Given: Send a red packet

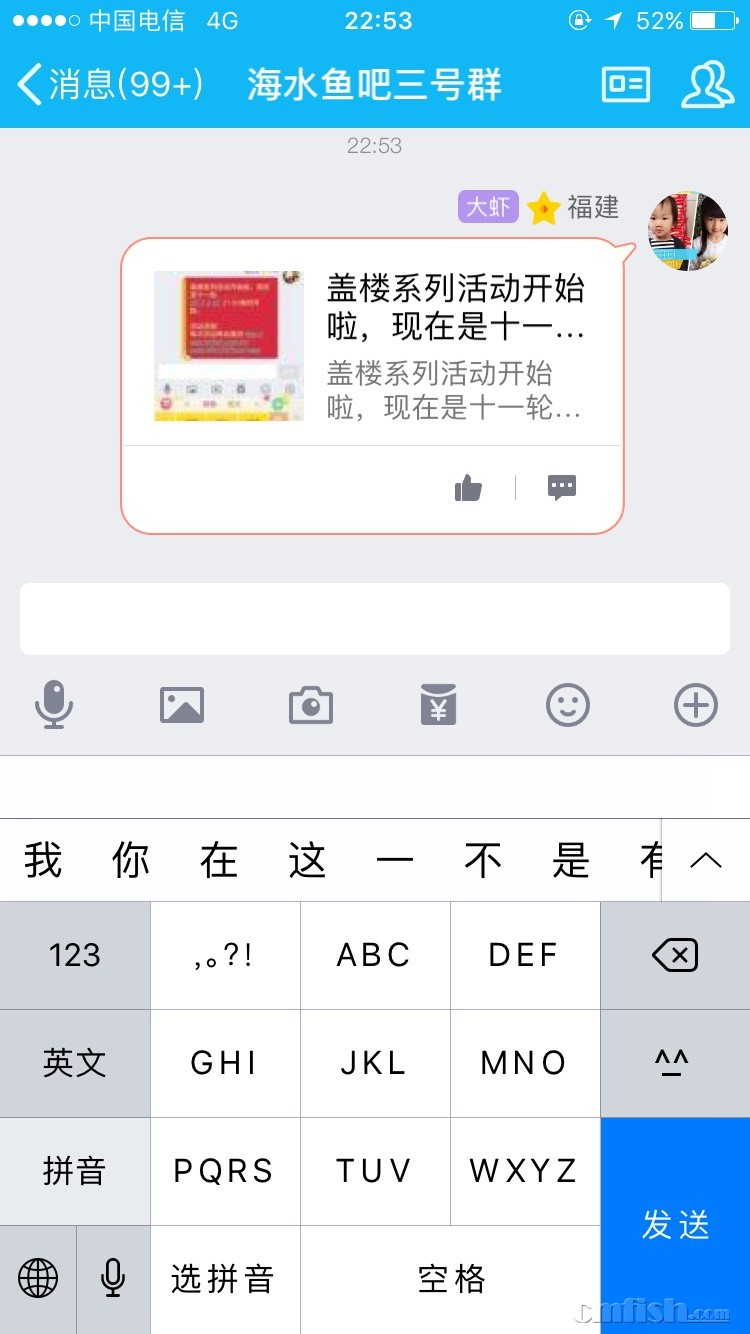Looking at the screenshot, I should click(x=438, y=705).
